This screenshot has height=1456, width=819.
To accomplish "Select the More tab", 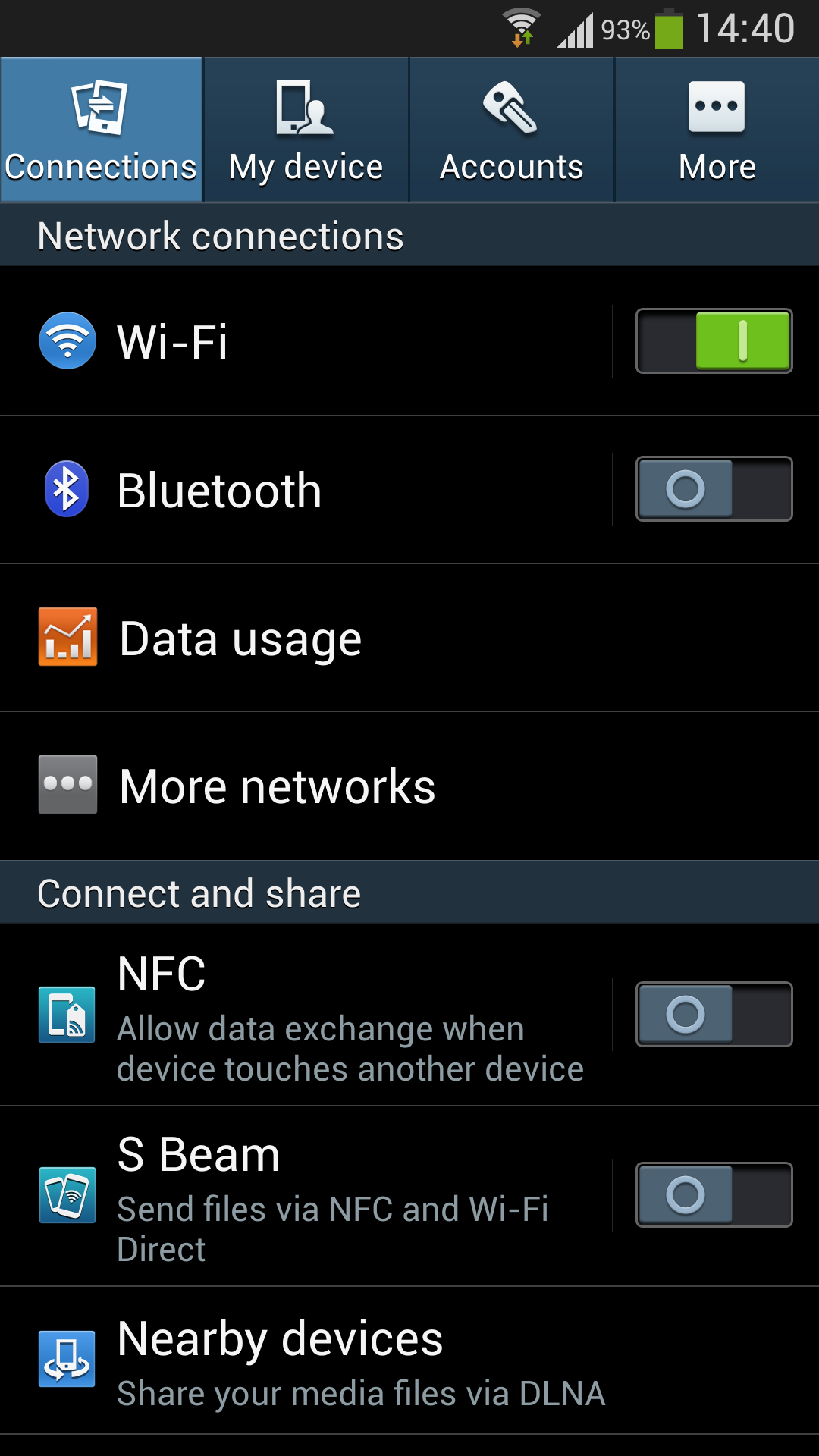I will (717, 130).
